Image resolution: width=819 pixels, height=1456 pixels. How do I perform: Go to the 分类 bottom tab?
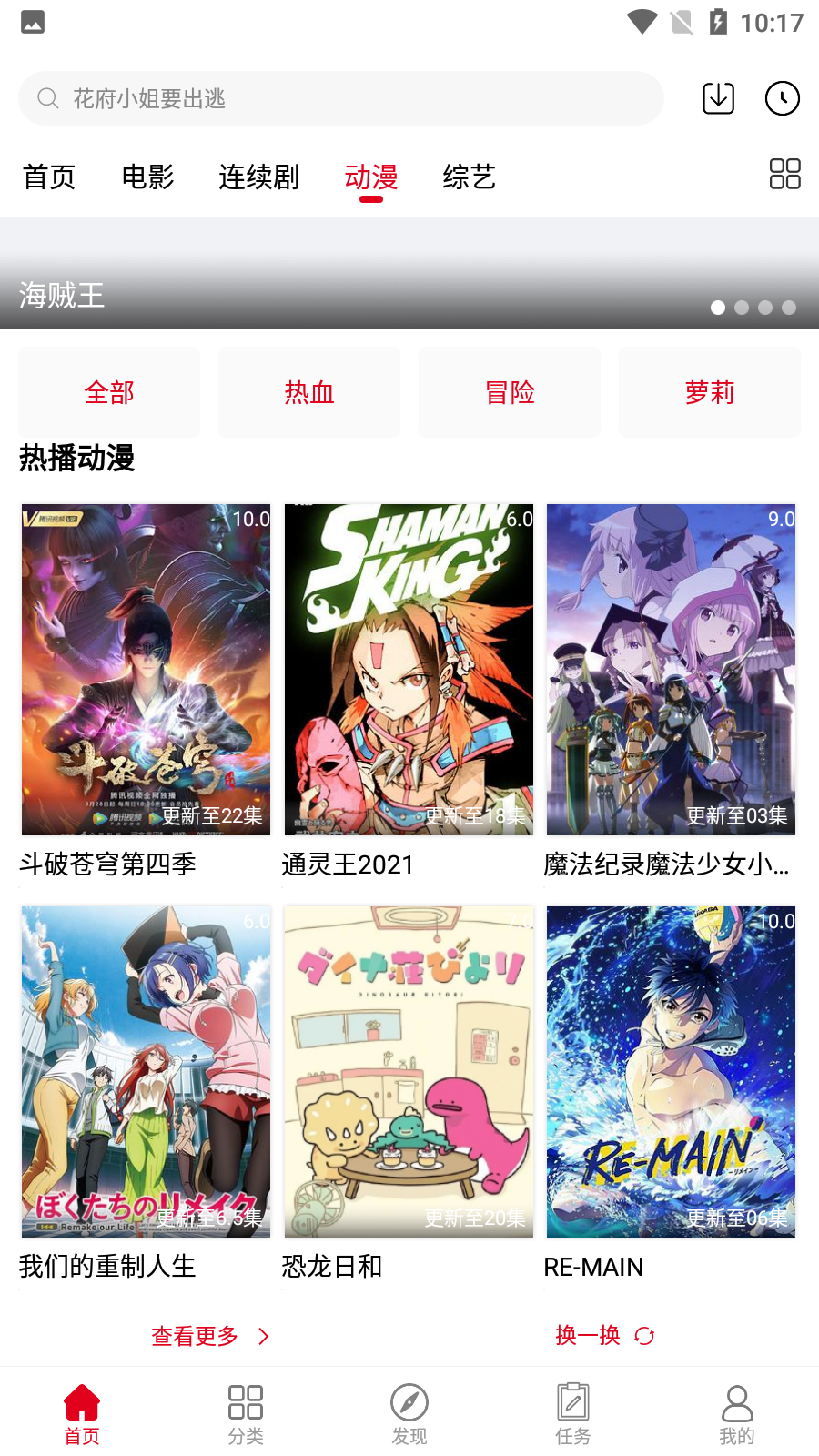(x=246, y=1414)
